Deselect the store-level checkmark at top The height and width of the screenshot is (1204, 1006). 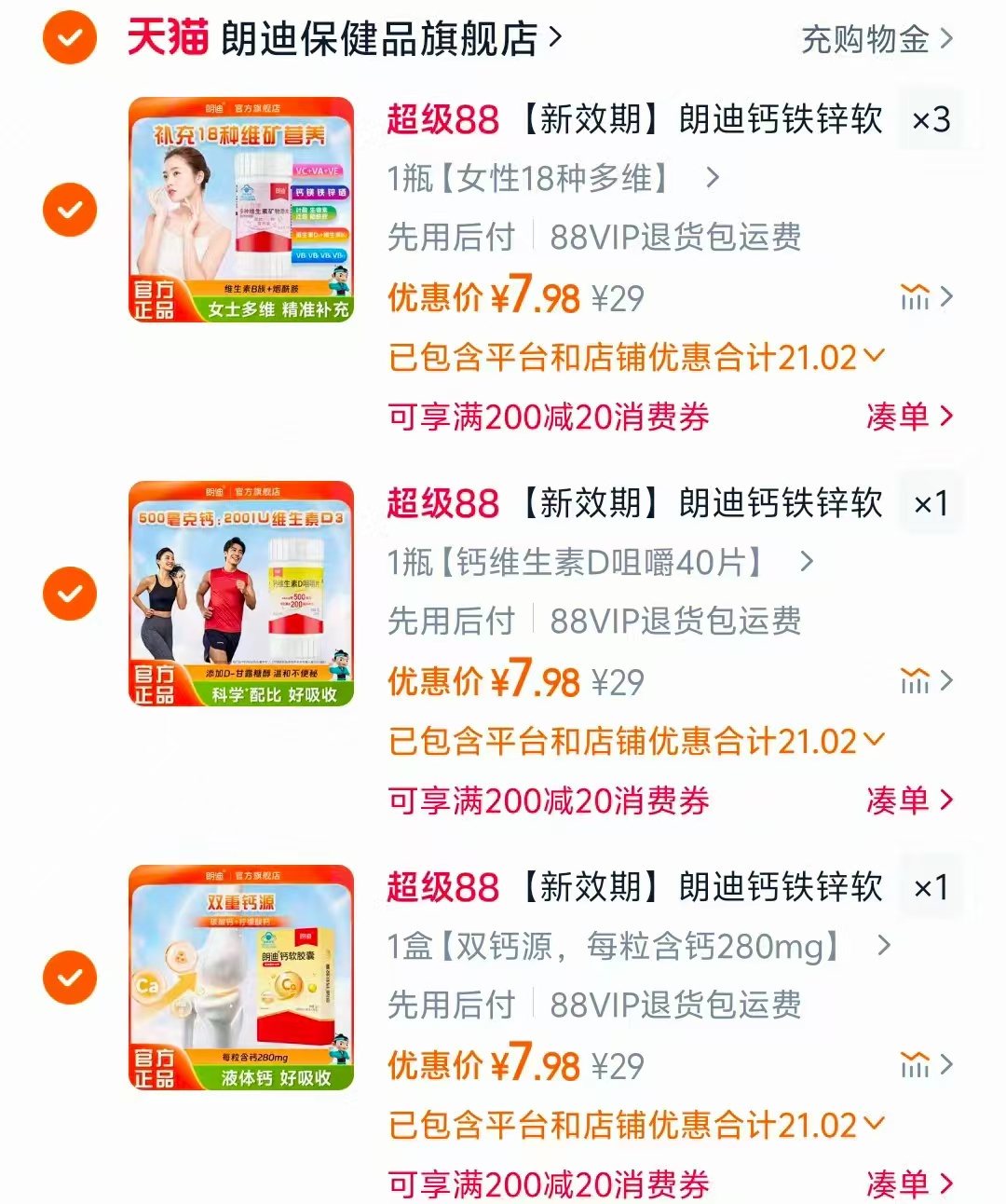click(x=68, y=37)
